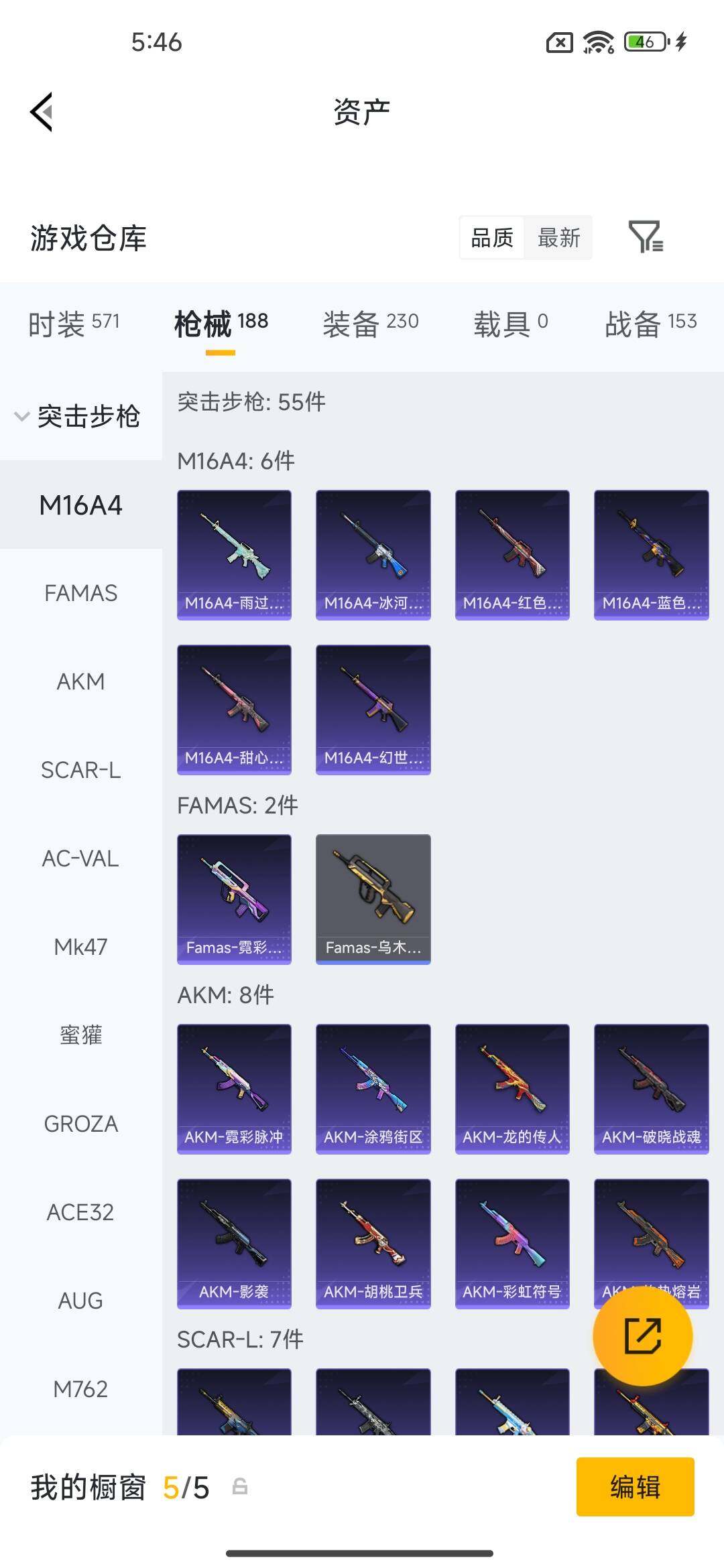This screenshot has height=1568, width=724.
Task: Switch to the 装备 tab
Action: [370, 324]
